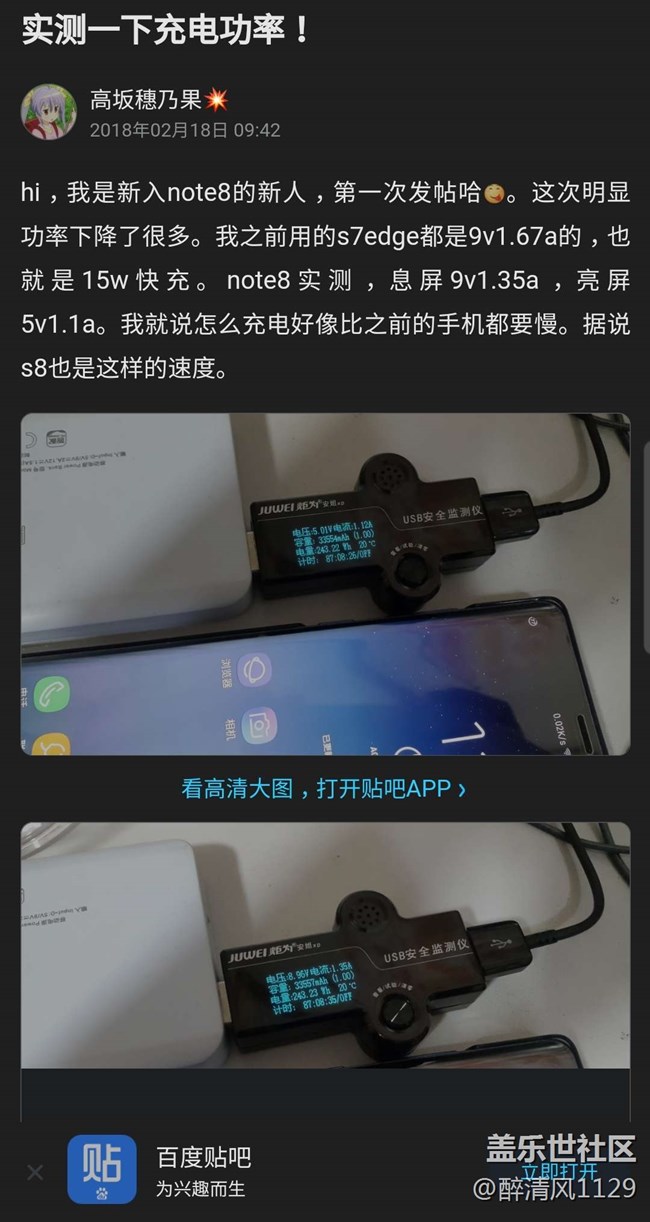
Task: Tap the author name 高坂穗乃果
Action: coord(147,99)
